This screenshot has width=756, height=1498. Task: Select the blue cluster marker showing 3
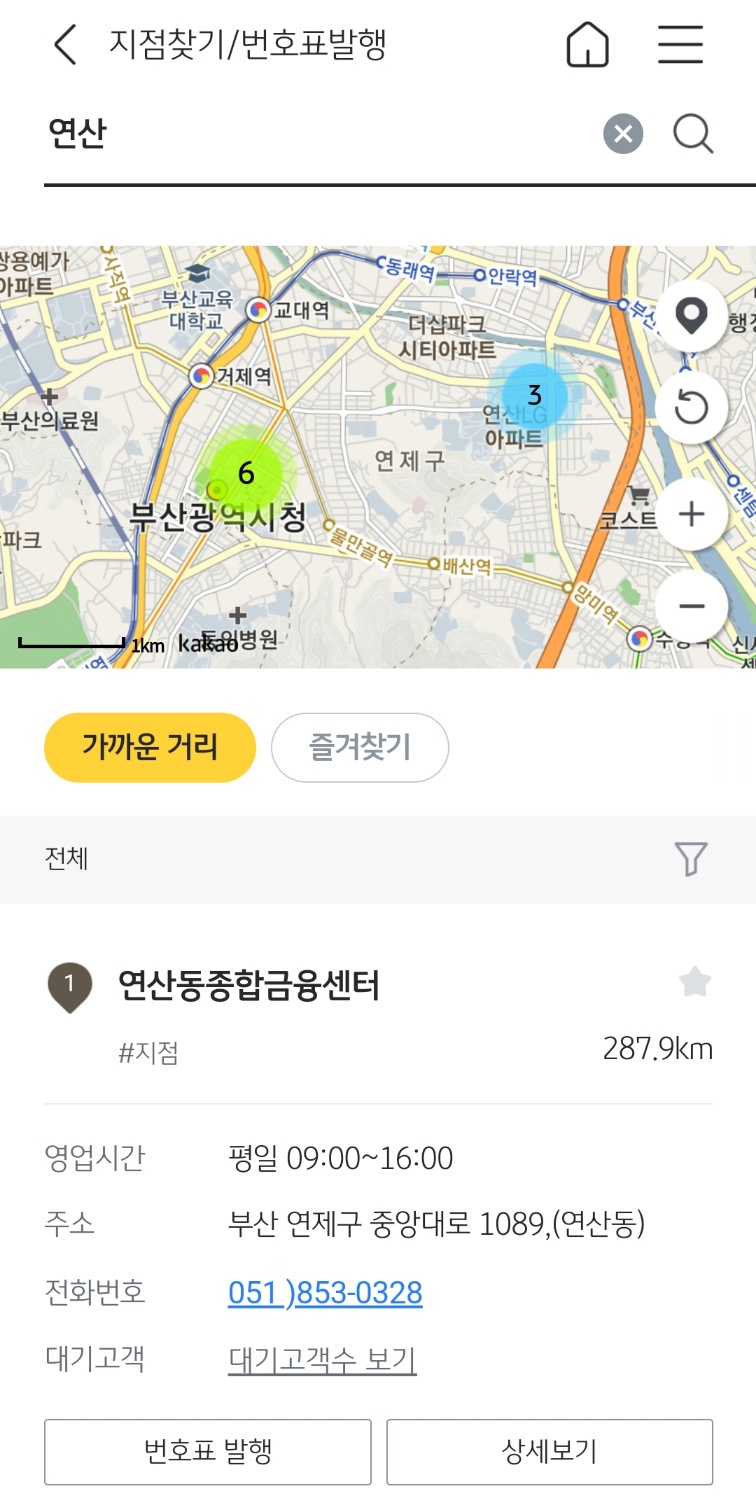point(533,396)
